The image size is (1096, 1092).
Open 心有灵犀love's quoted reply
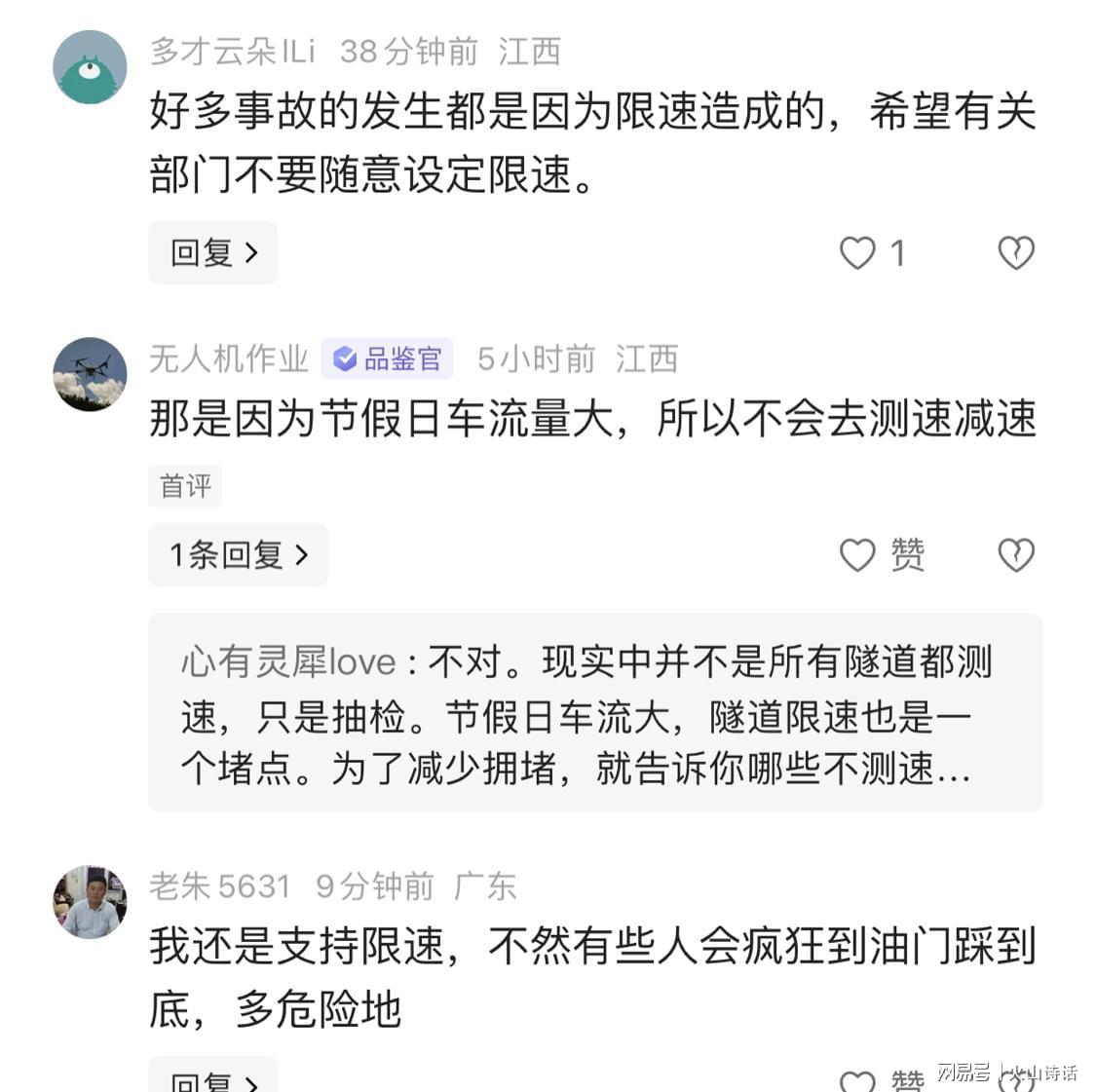tap(594, 713)
